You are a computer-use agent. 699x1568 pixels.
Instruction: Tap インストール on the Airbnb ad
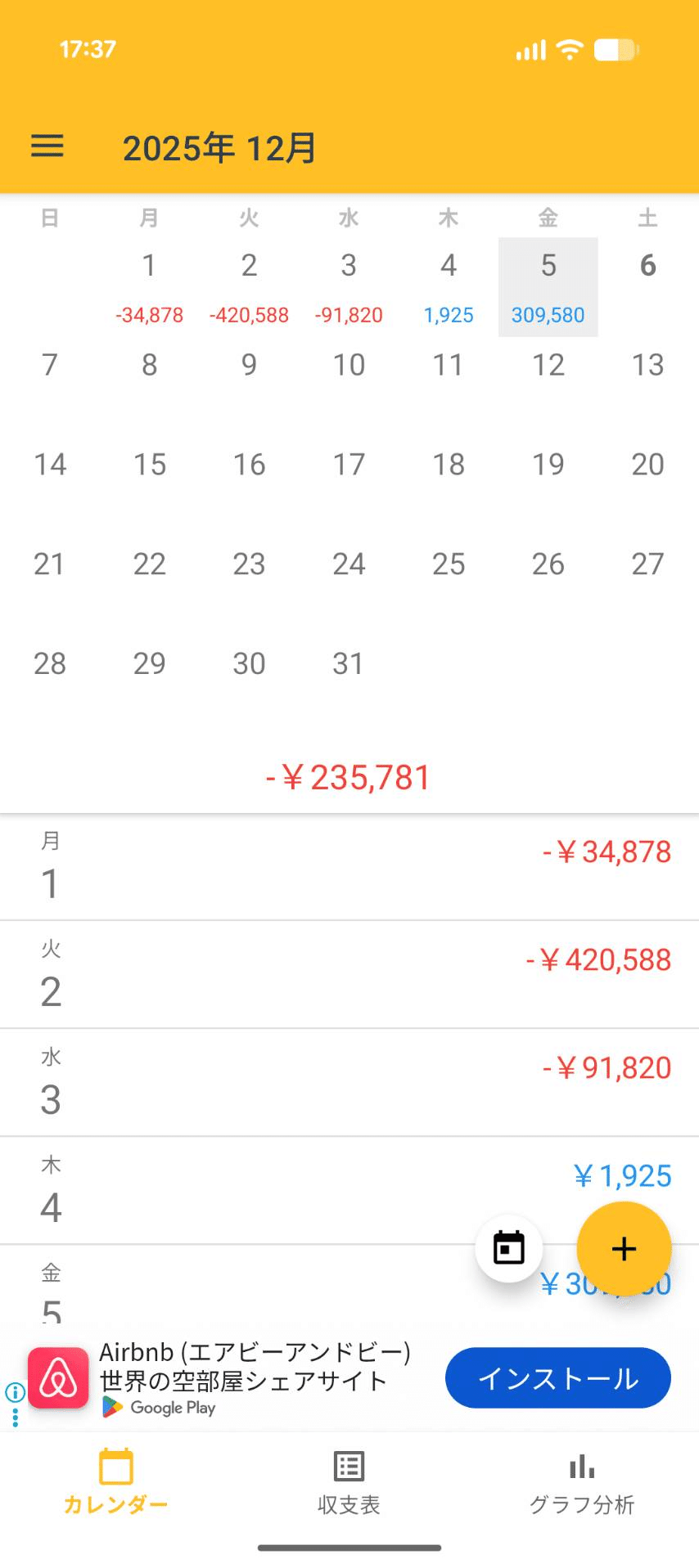point(557,1378)
